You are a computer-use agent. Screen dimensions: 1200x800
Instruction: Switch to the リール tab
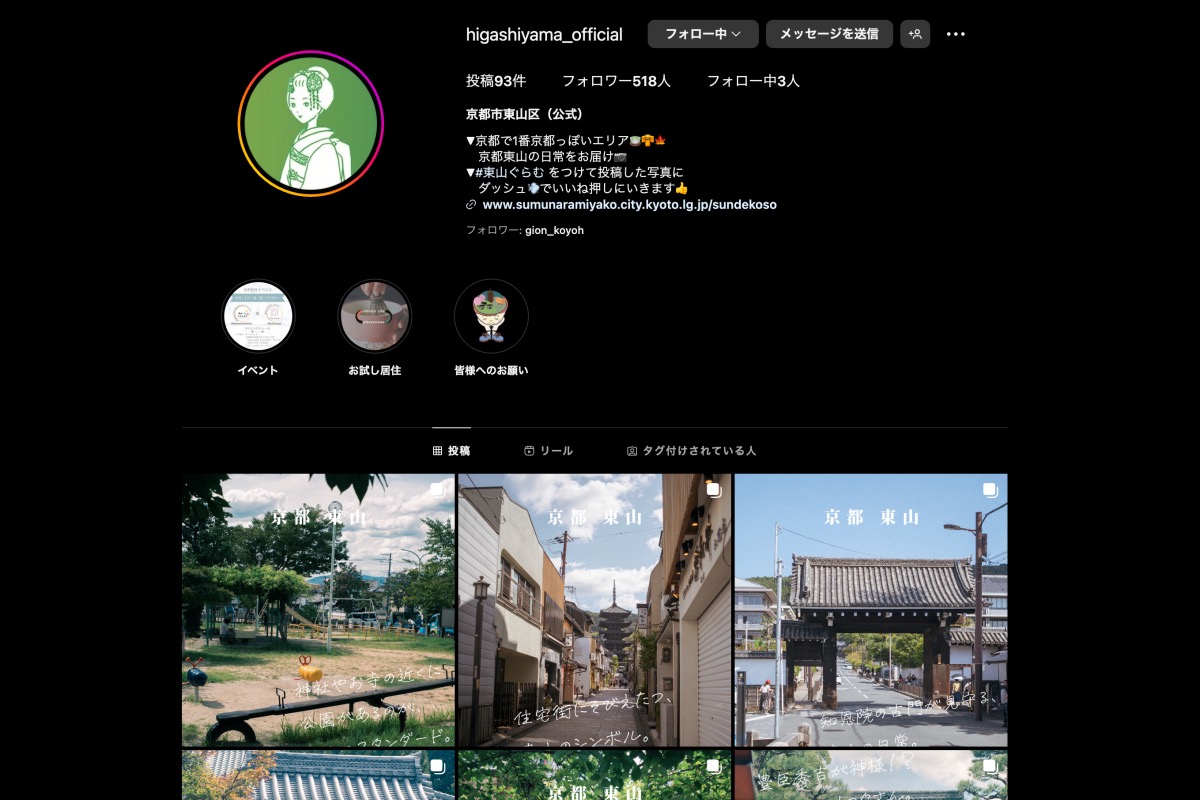(x=548, y=451)
